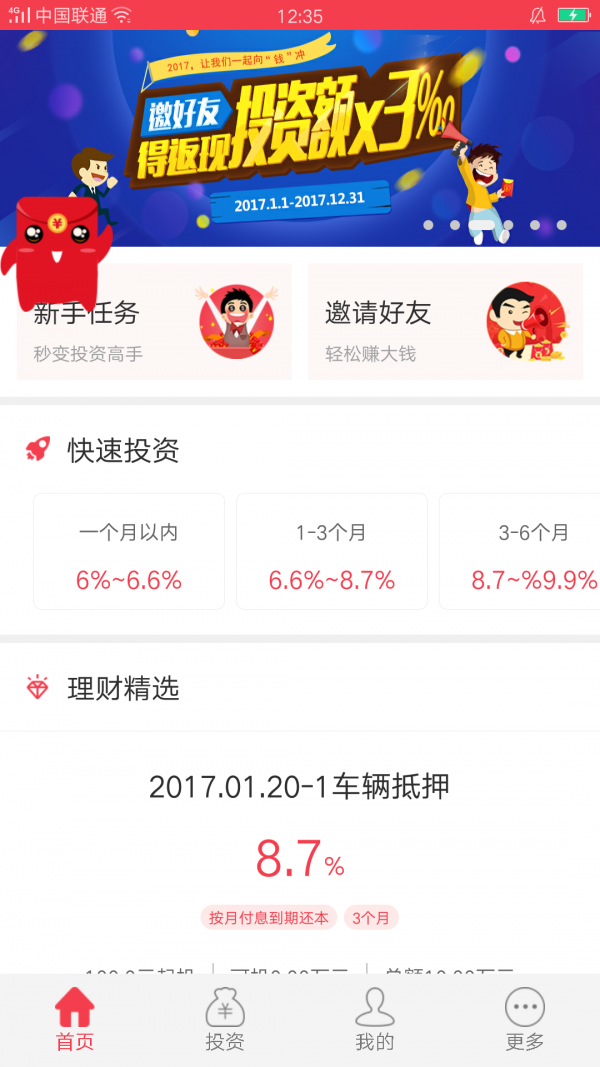Image resolution: width=600 pixels, height=1067 pixels.
Task: Pick the 3-6个月 investment term
Action: 522,551
